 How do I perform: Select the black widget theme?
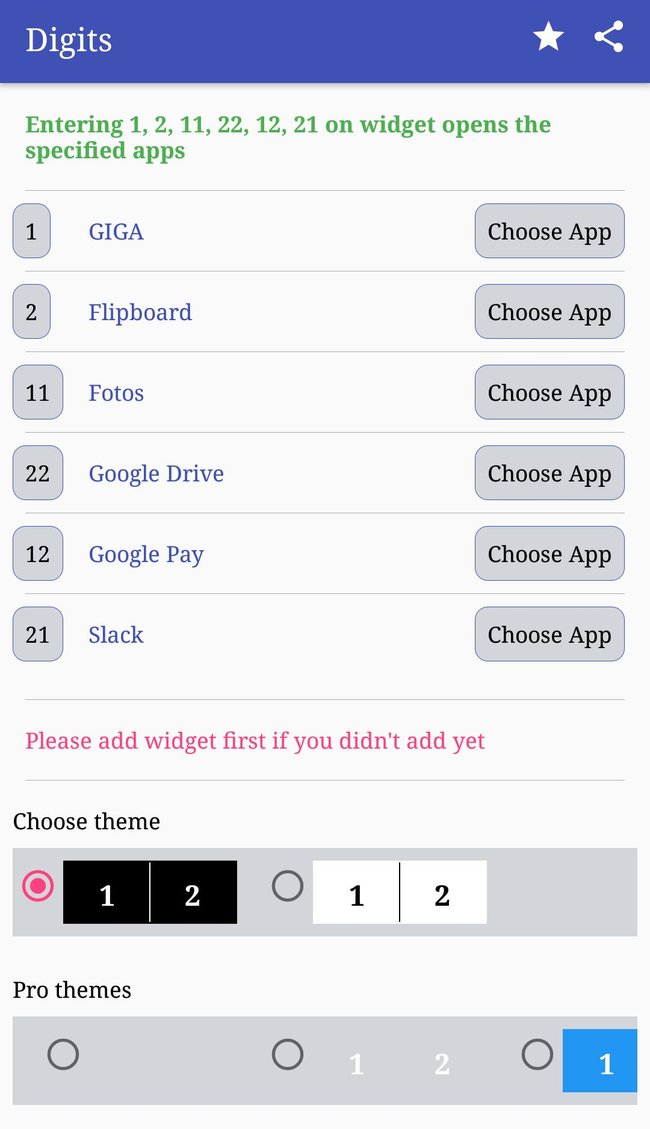coord(38,886)
